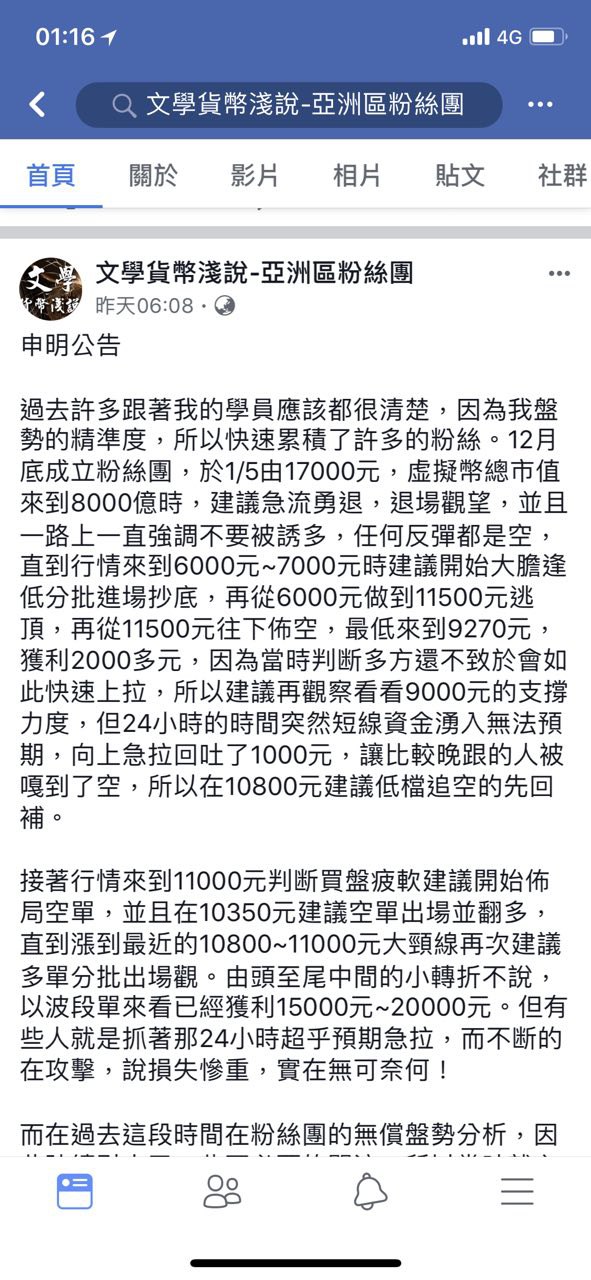Open the Friends tab in the bottom bar
This screenshot has width=591, height=1280.
coord(222,1190)
